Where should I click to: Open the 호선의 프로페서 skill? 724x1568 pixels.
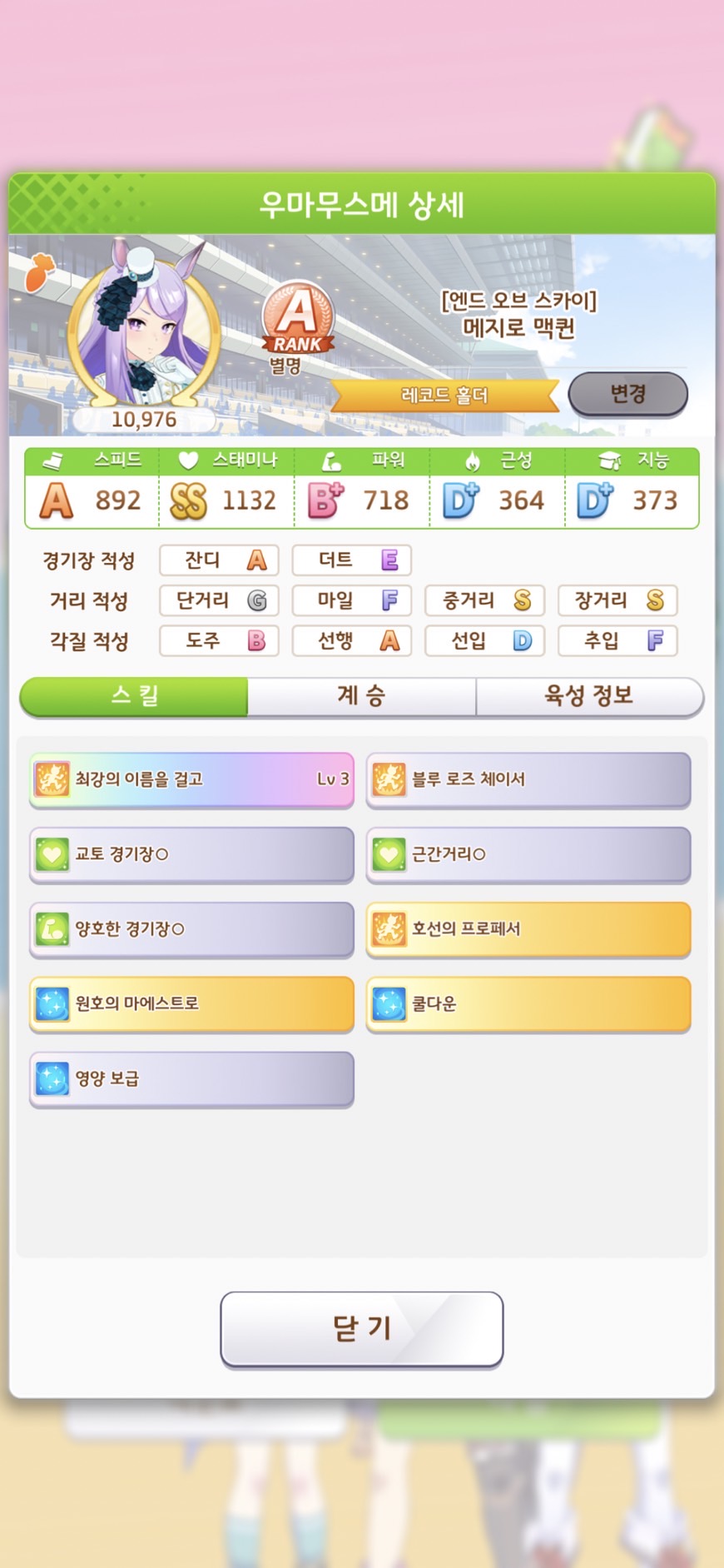tap(528, 928)
